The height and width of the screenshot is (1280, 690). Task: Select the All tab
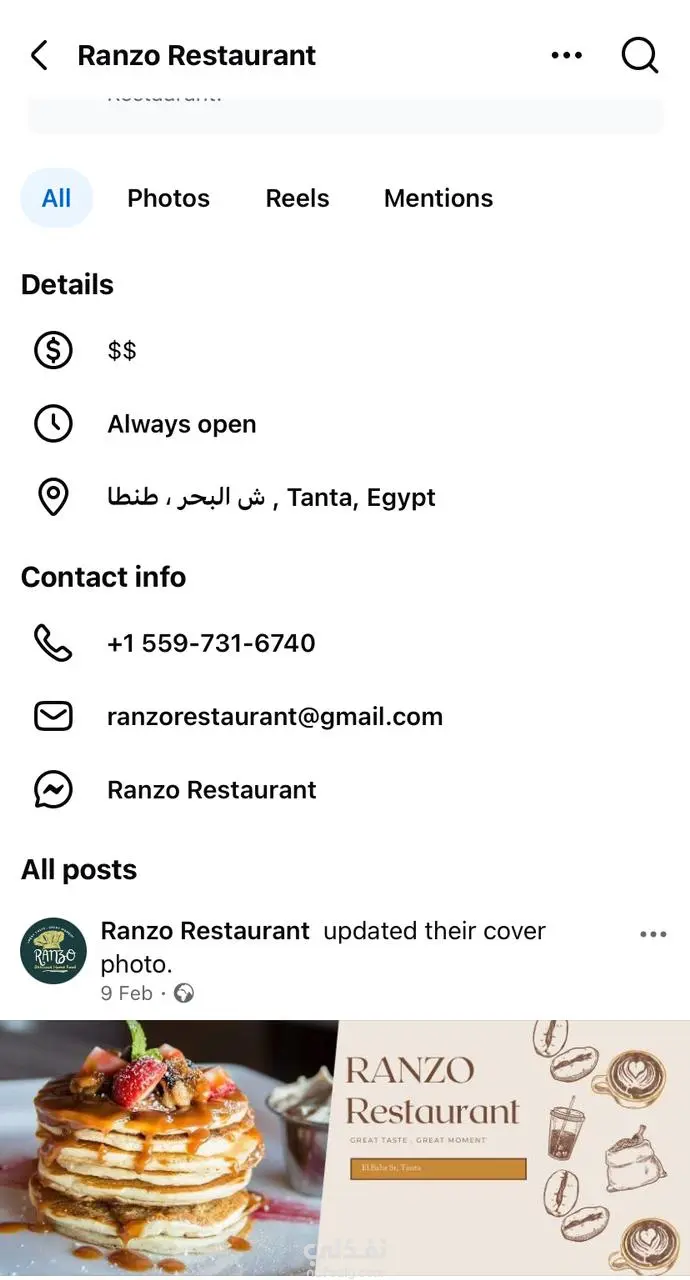[56, 198]
